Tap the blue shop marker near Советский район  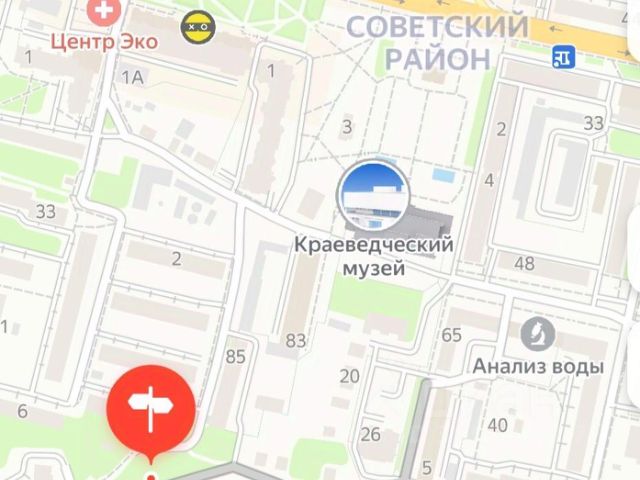(564, 57)
